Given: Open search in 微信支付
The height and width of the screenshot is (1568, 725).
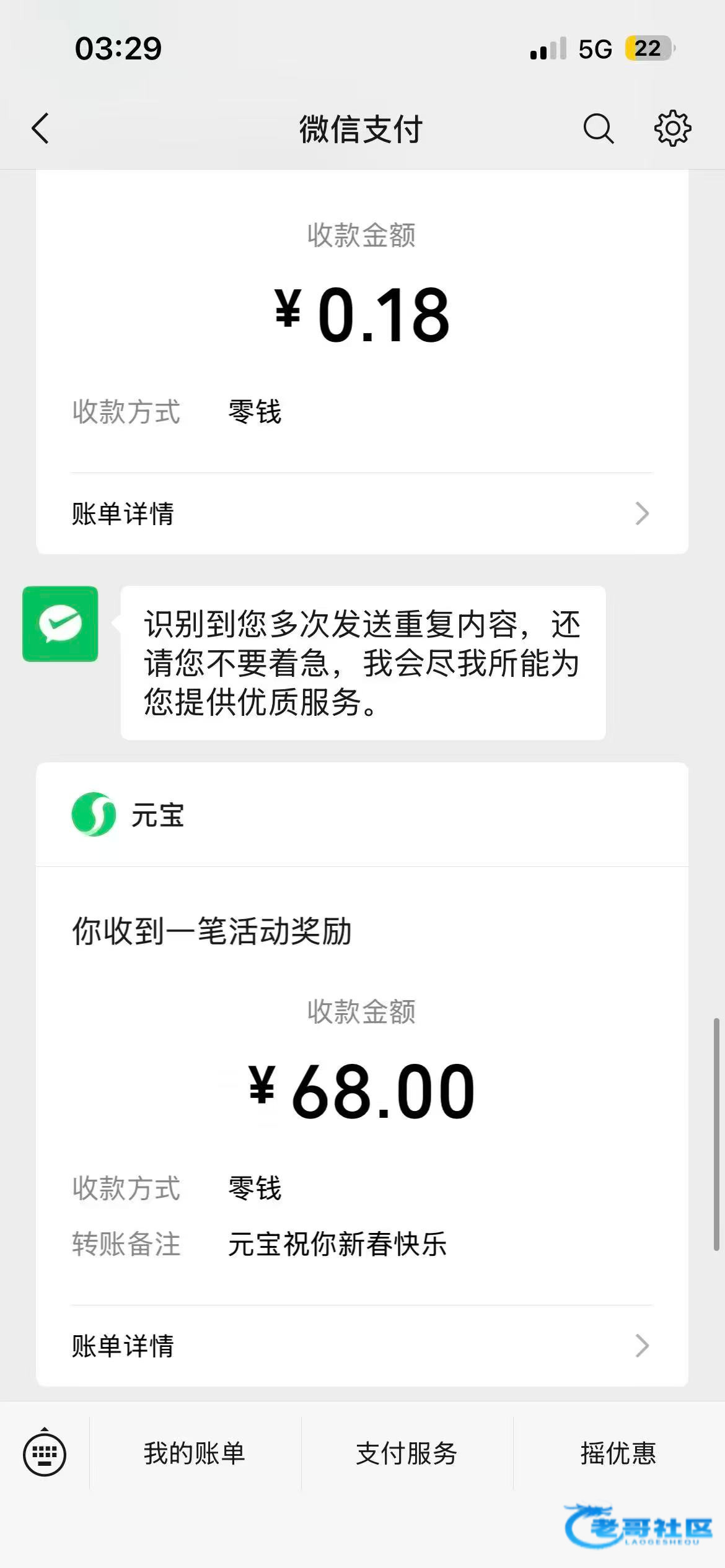Looking at the screenshot, I should tap(598, 129).
